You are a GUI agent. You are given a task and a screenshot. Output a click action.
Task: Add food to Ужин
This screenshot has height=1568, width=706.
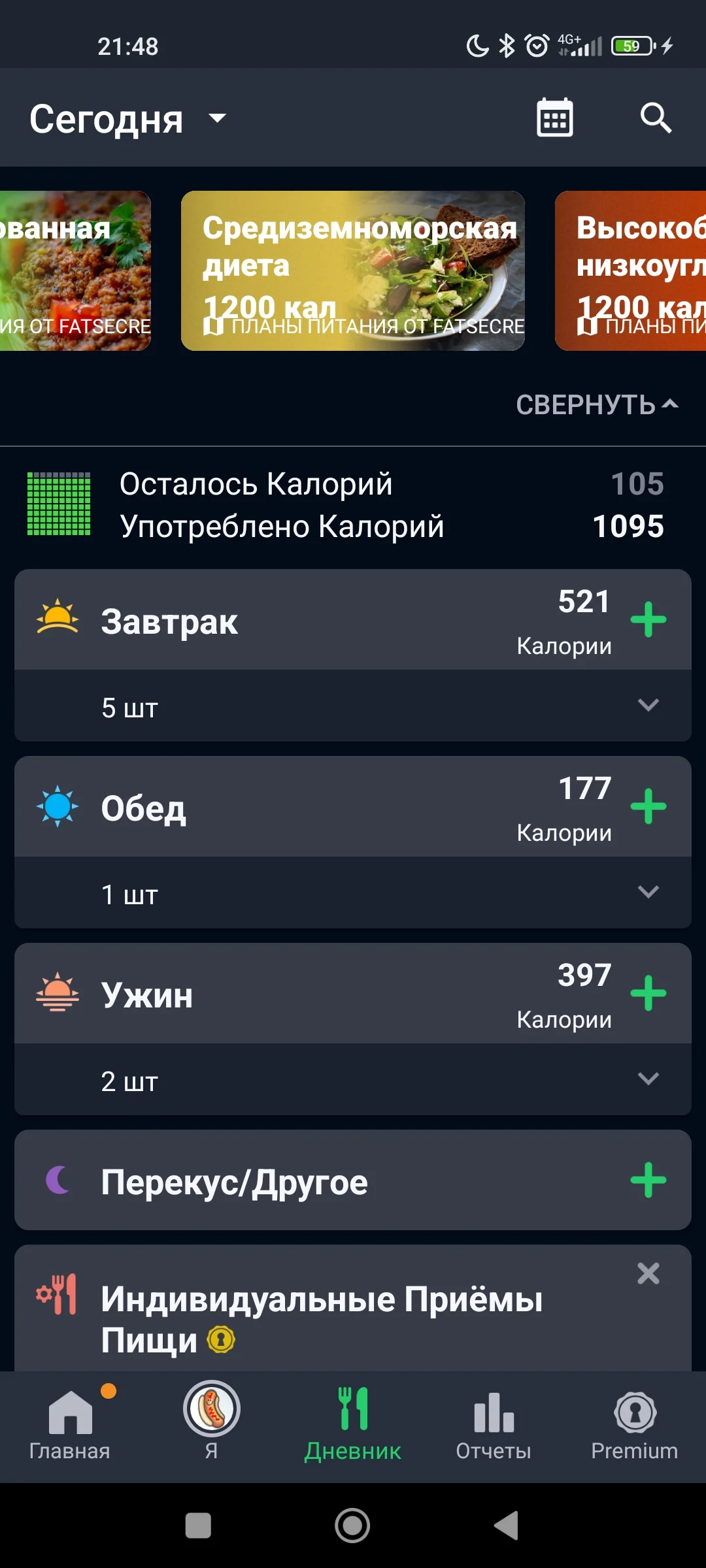coord(648,993)
